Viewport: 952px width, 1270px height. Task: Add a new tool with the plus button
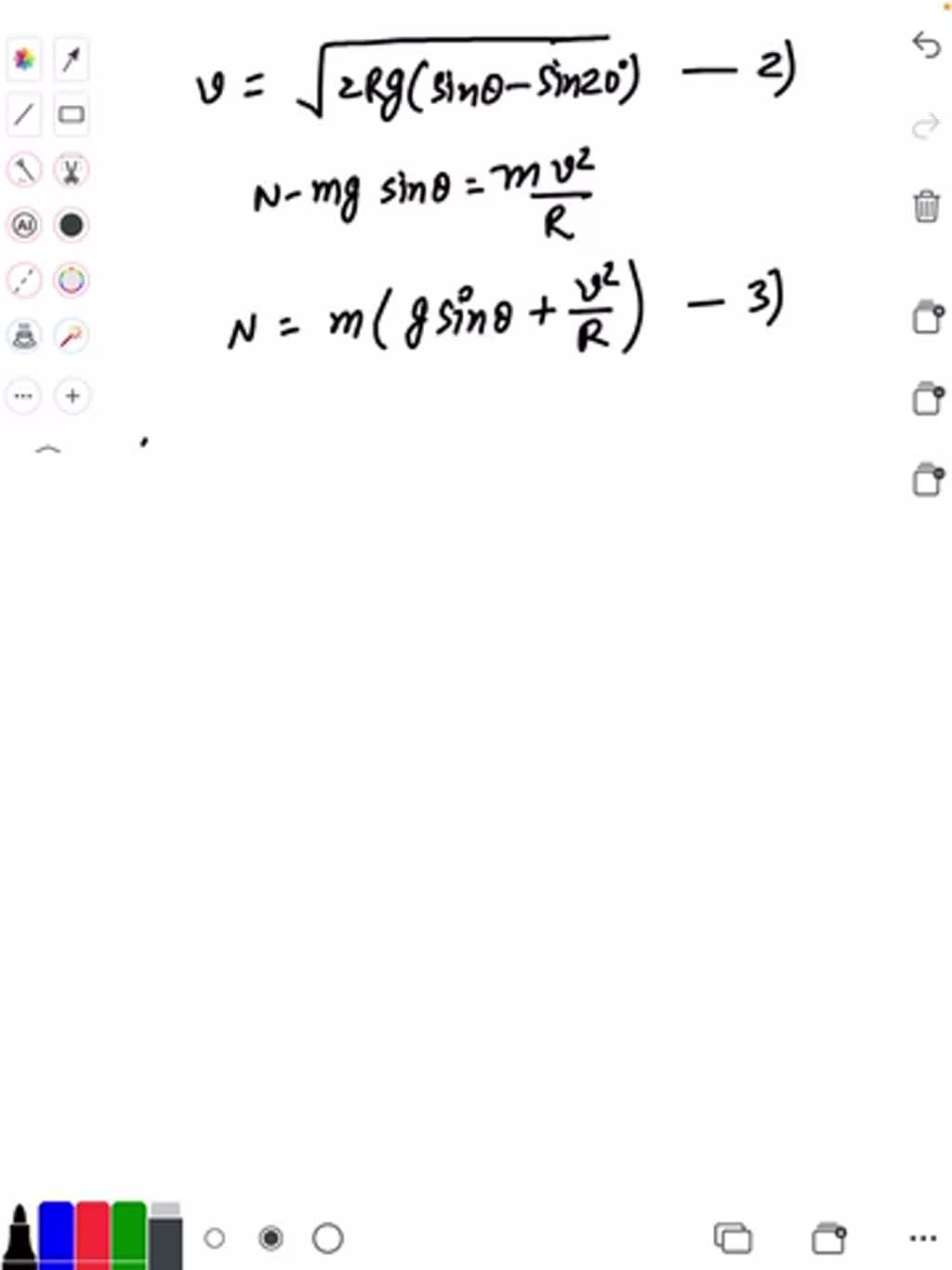tap(71, 395)
